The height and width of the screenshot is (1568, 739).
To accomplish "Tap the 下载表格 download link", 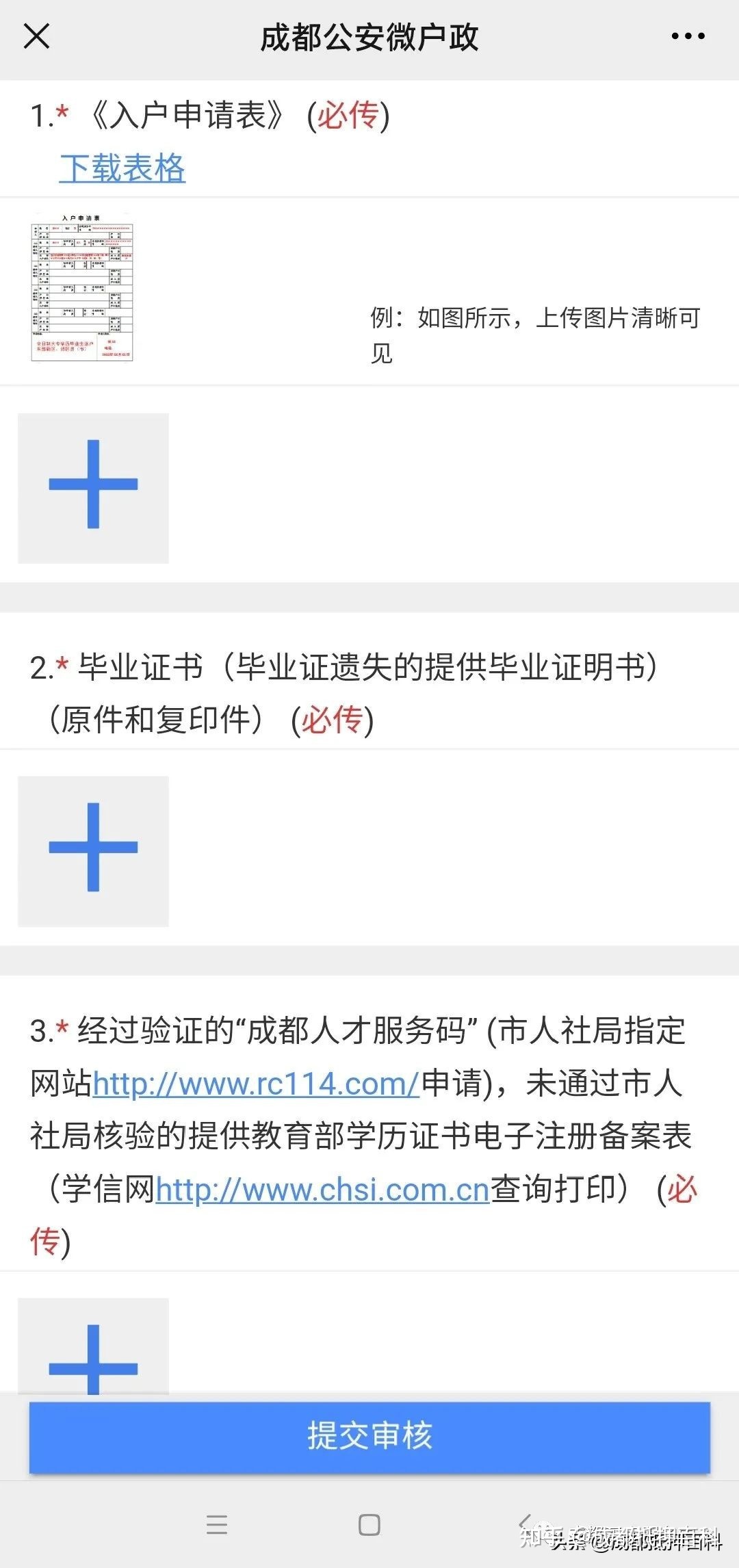I will coord(122,168).
